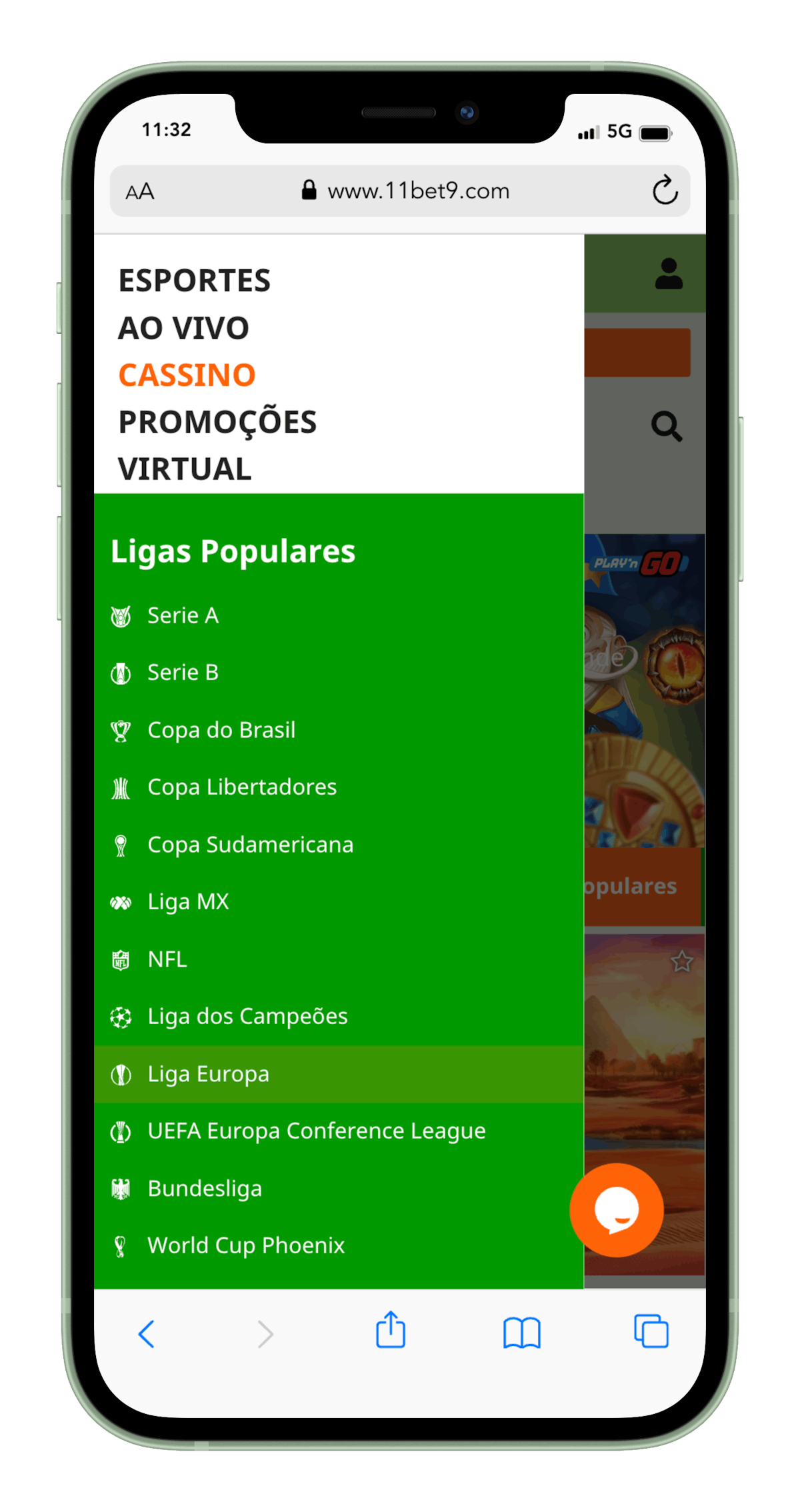800x1512 pixels.
Task: Open Serie B league
Action: [x=339, y=673]
